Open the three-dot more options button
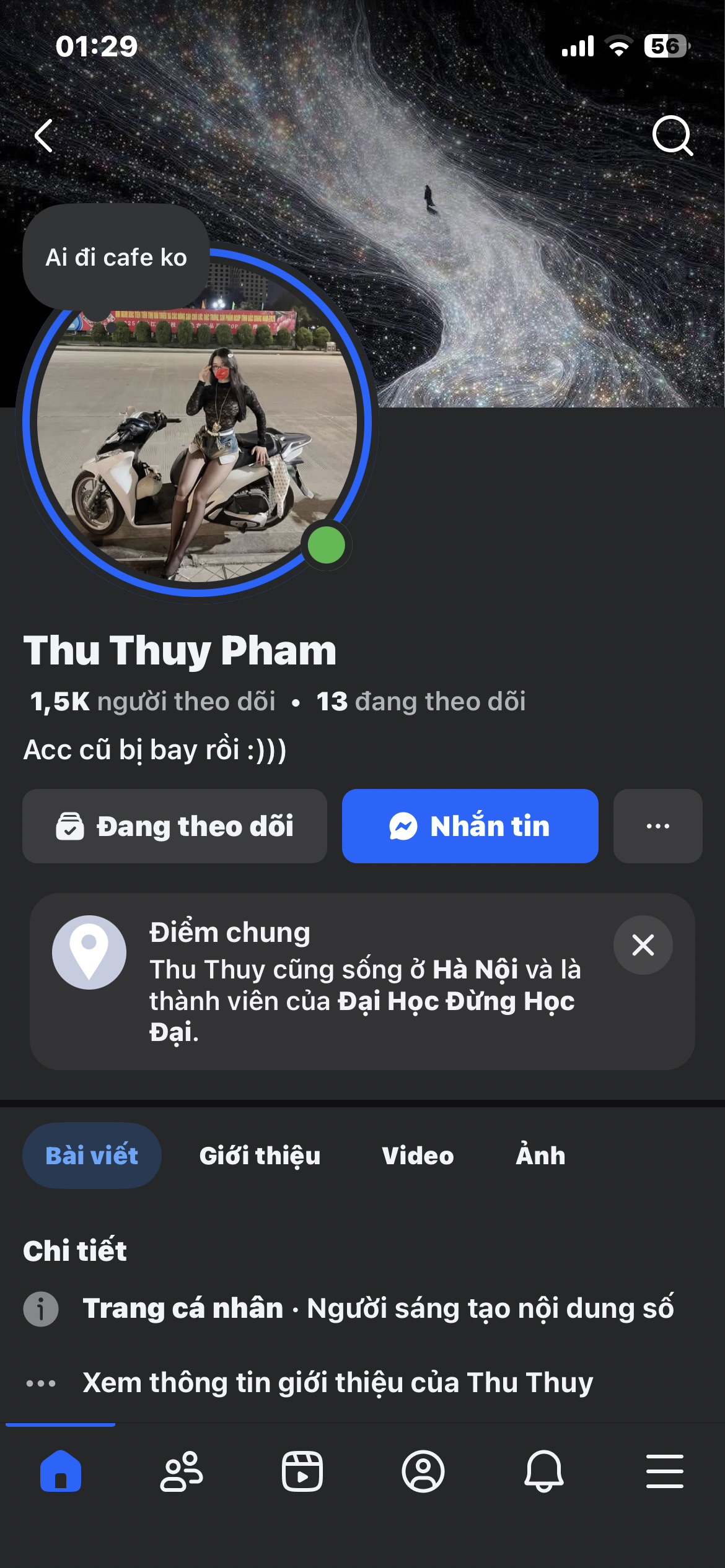The width and height of the screenshot is (725, 1568). [x=657, y=826]
